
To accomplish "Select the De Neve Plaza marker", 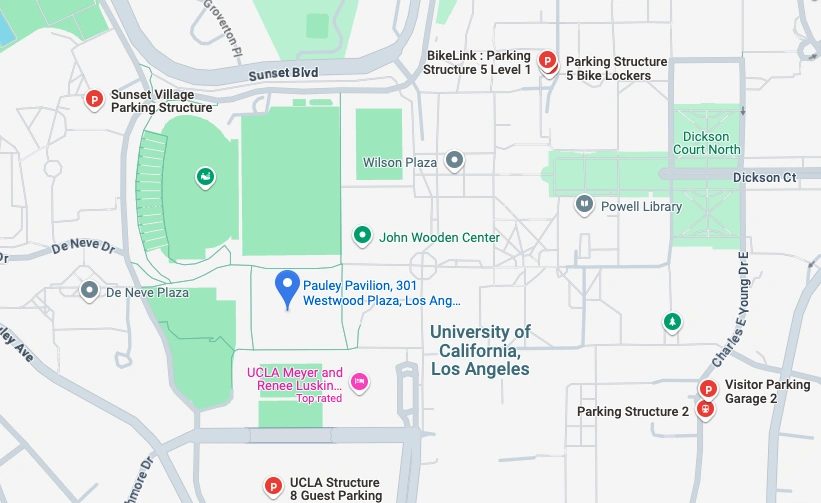I will click(89, 291).
